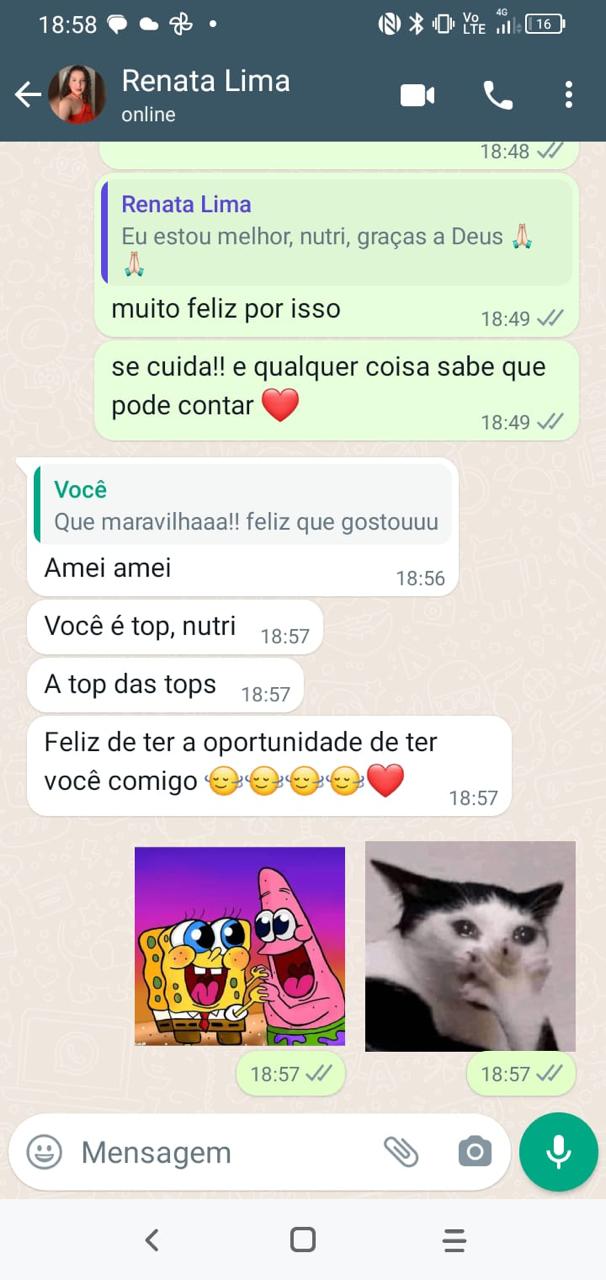
Task: Focus the Mensagem text field
Action: pyautogui.click(x=220, y=1152)
